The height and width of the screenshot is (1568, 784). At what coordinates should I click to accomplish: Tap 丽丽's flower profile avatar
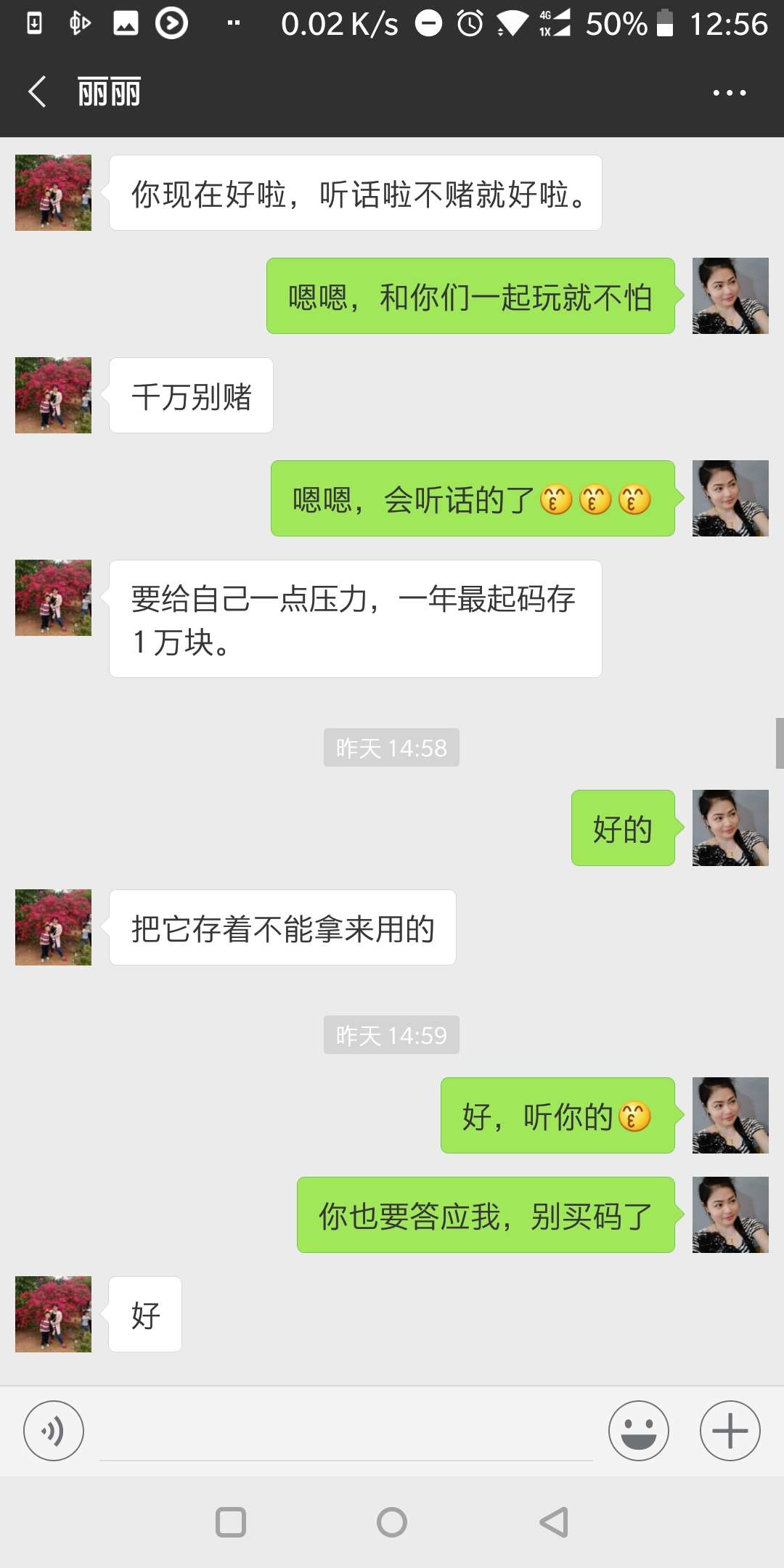click(53, 192)
